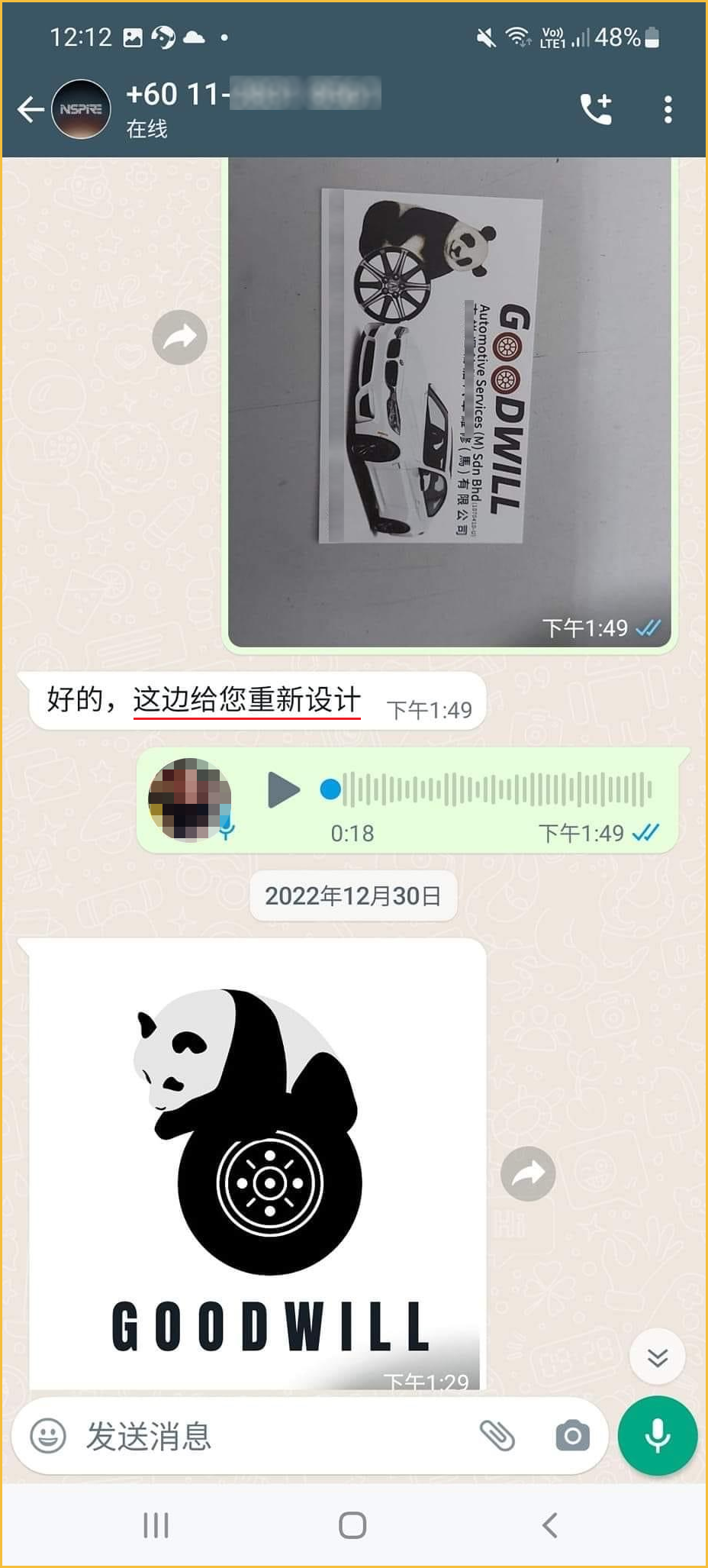Jump to the latest messages
Screen dimensions: 708x1568
(657, 1357)
